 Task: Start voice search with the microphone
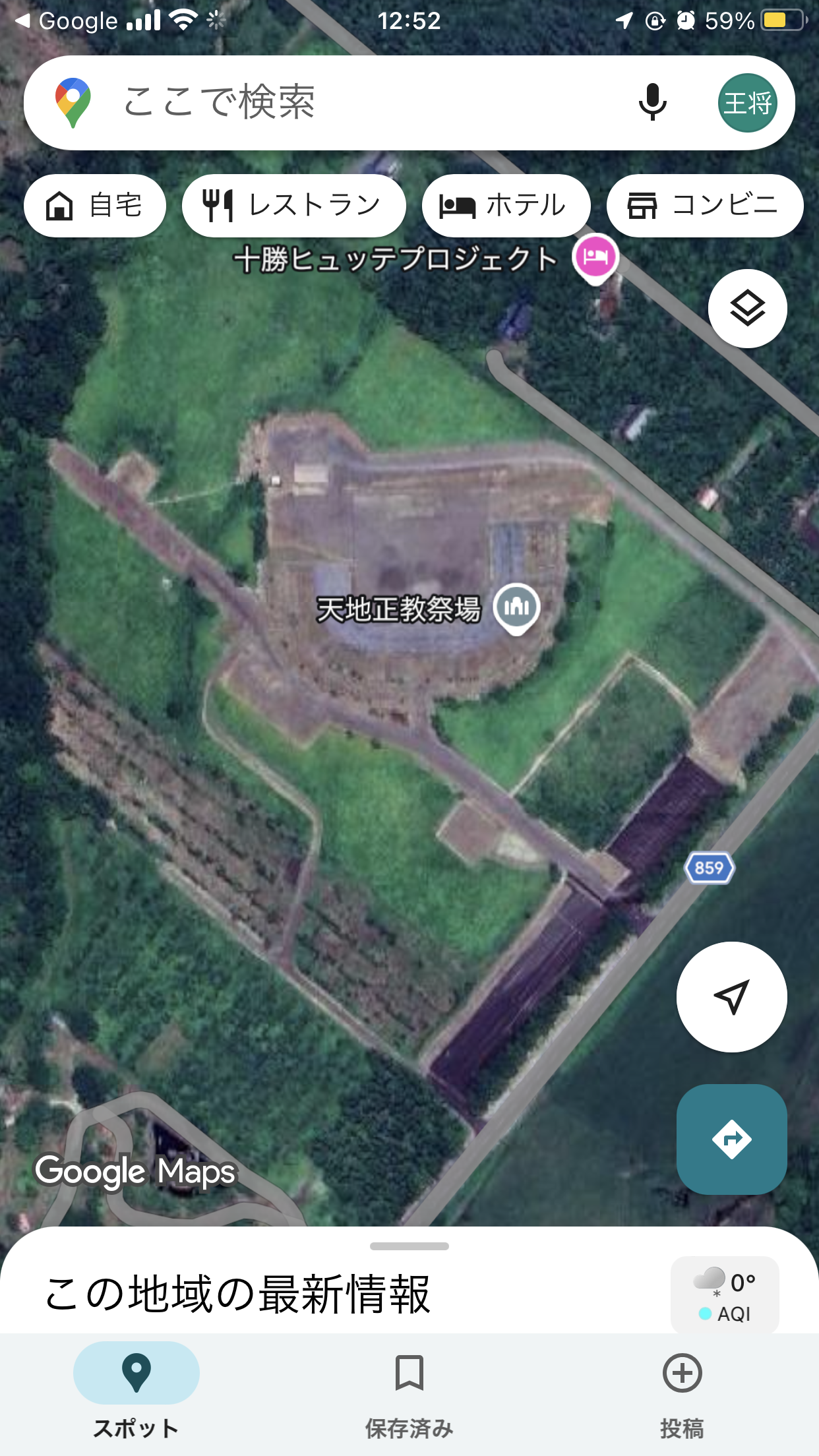[652, 103]
